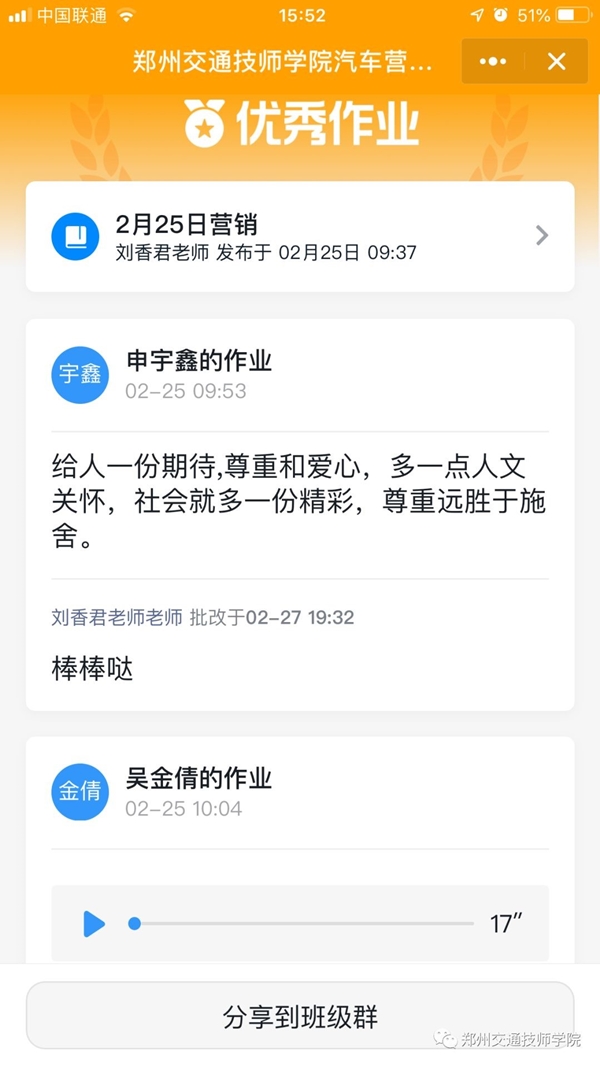Seek within 吴金倩's audio progress bar
This screenshot has width=600, height=1066.
(x=301, y=923)
